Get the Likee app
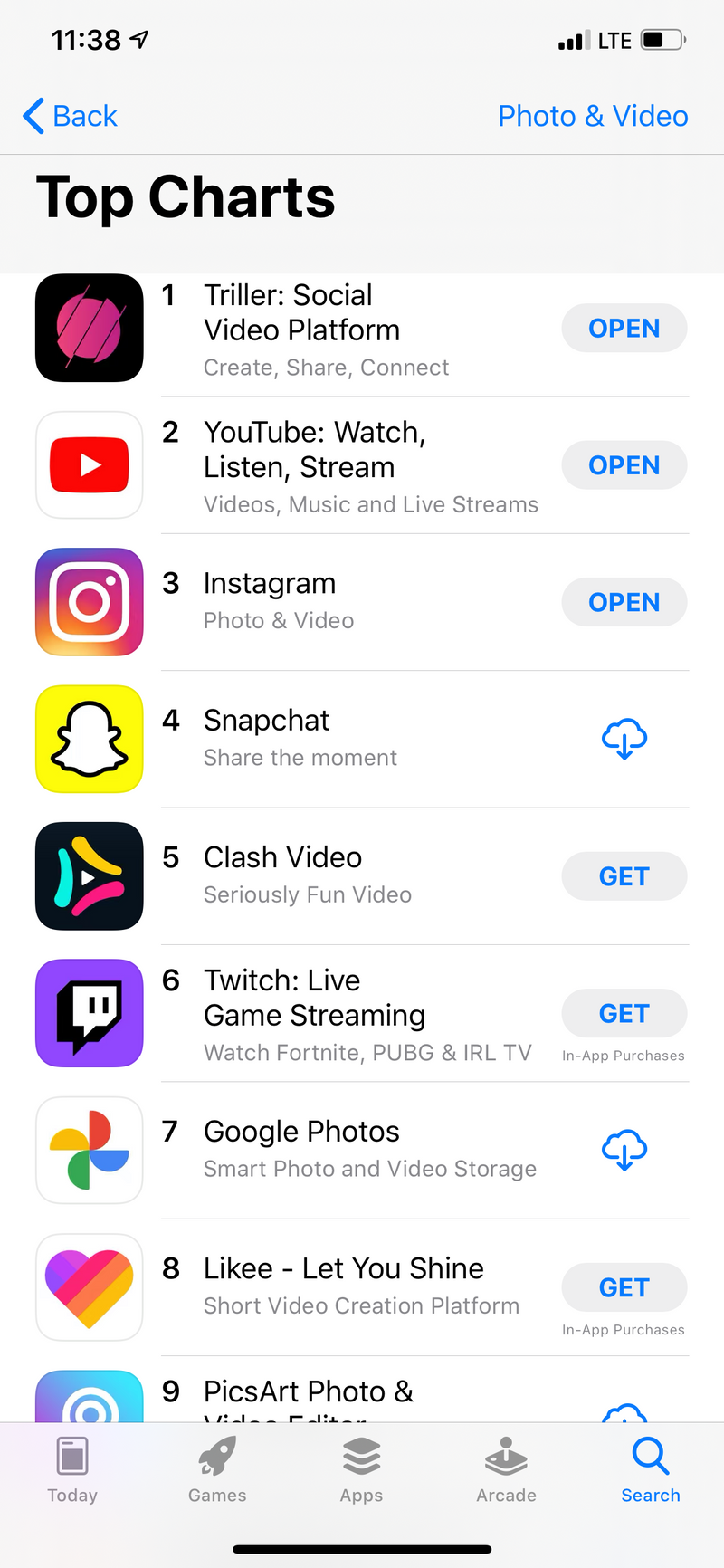This screenshot has width=724, height=1568. pyautogui.click(x=624, y=1287)
